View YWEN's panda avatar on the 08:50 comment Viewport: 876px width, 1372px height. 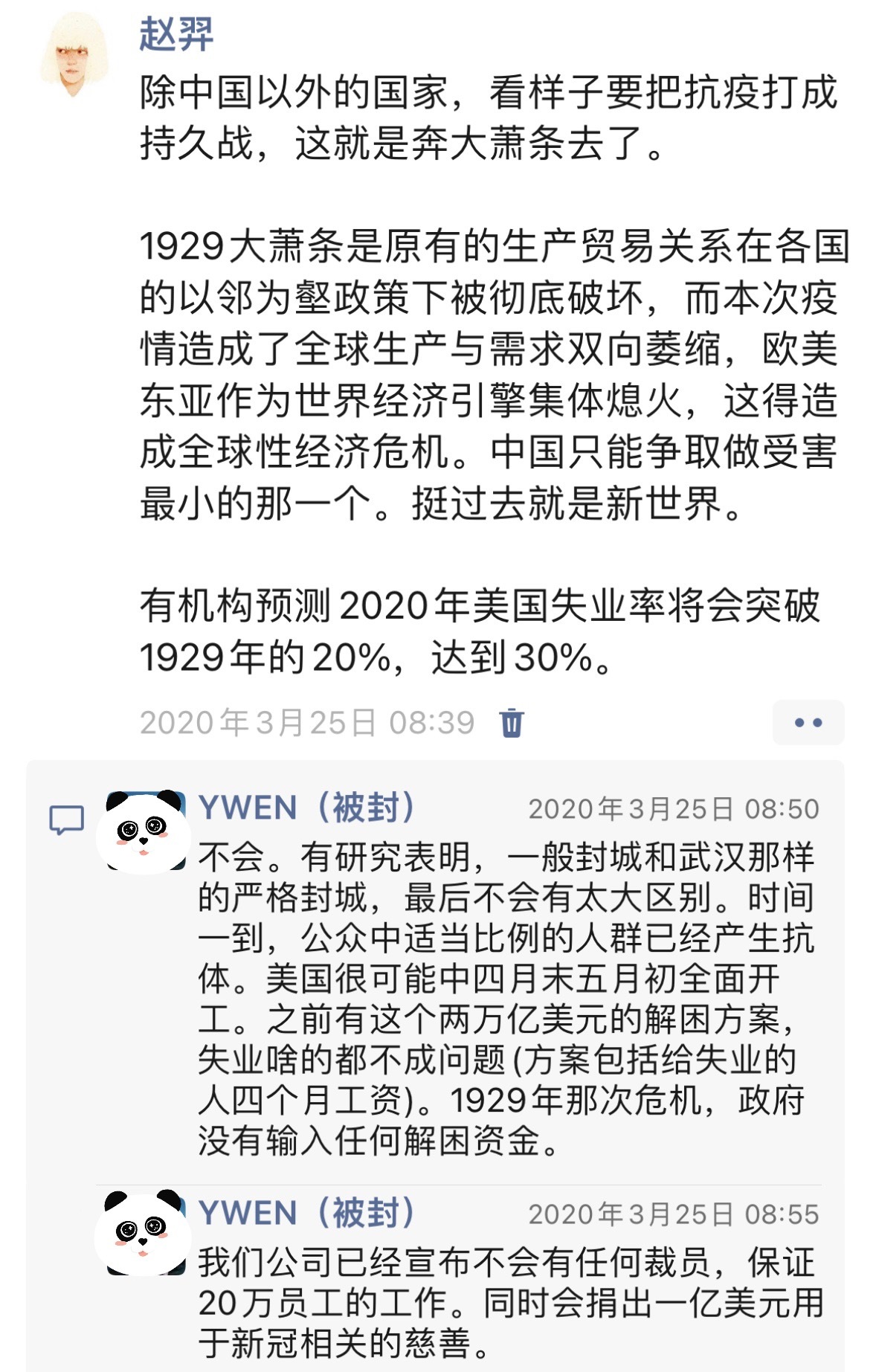click(142, 831)
